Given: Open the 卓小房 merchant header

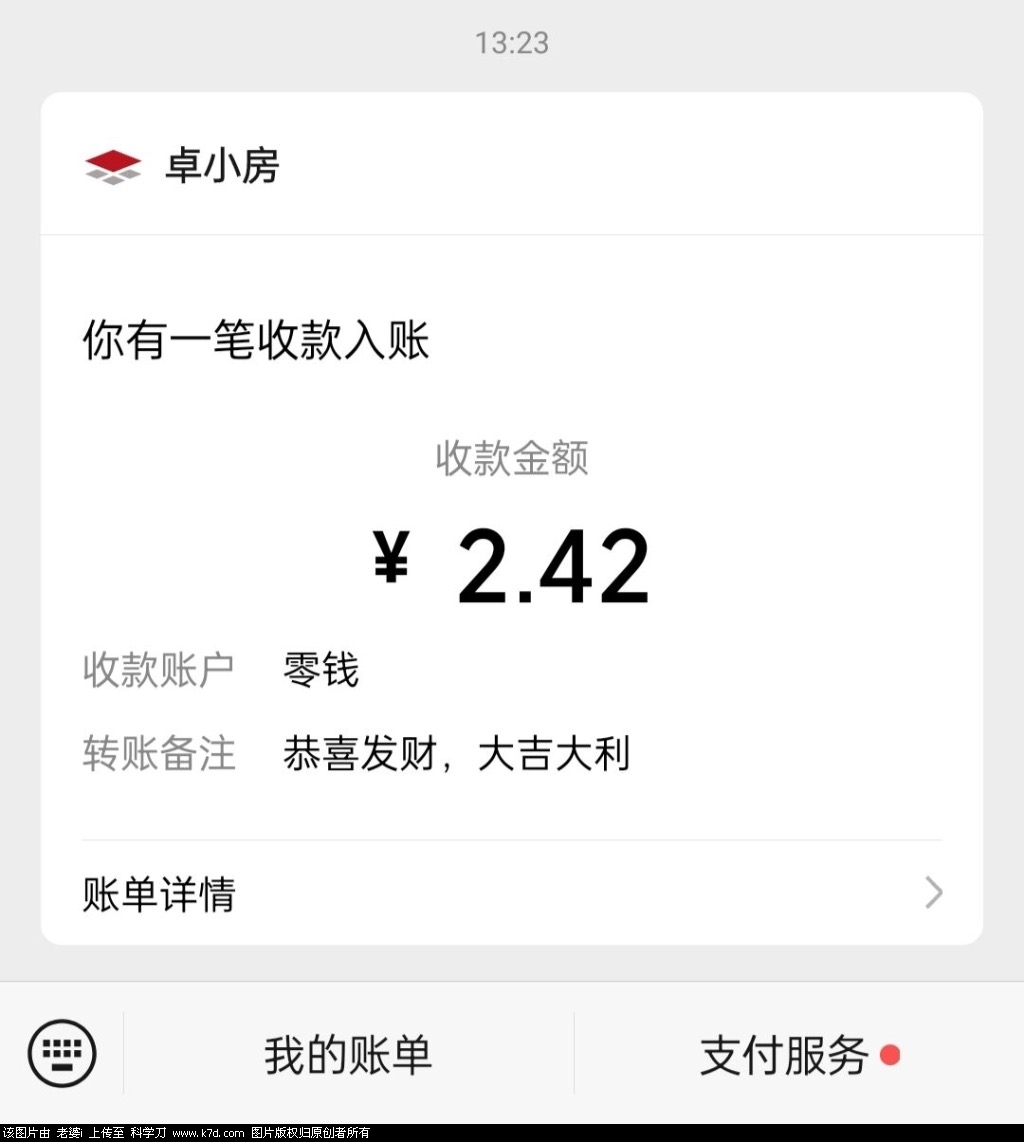Looking at the screenshot, I should [x=222, y=166].
